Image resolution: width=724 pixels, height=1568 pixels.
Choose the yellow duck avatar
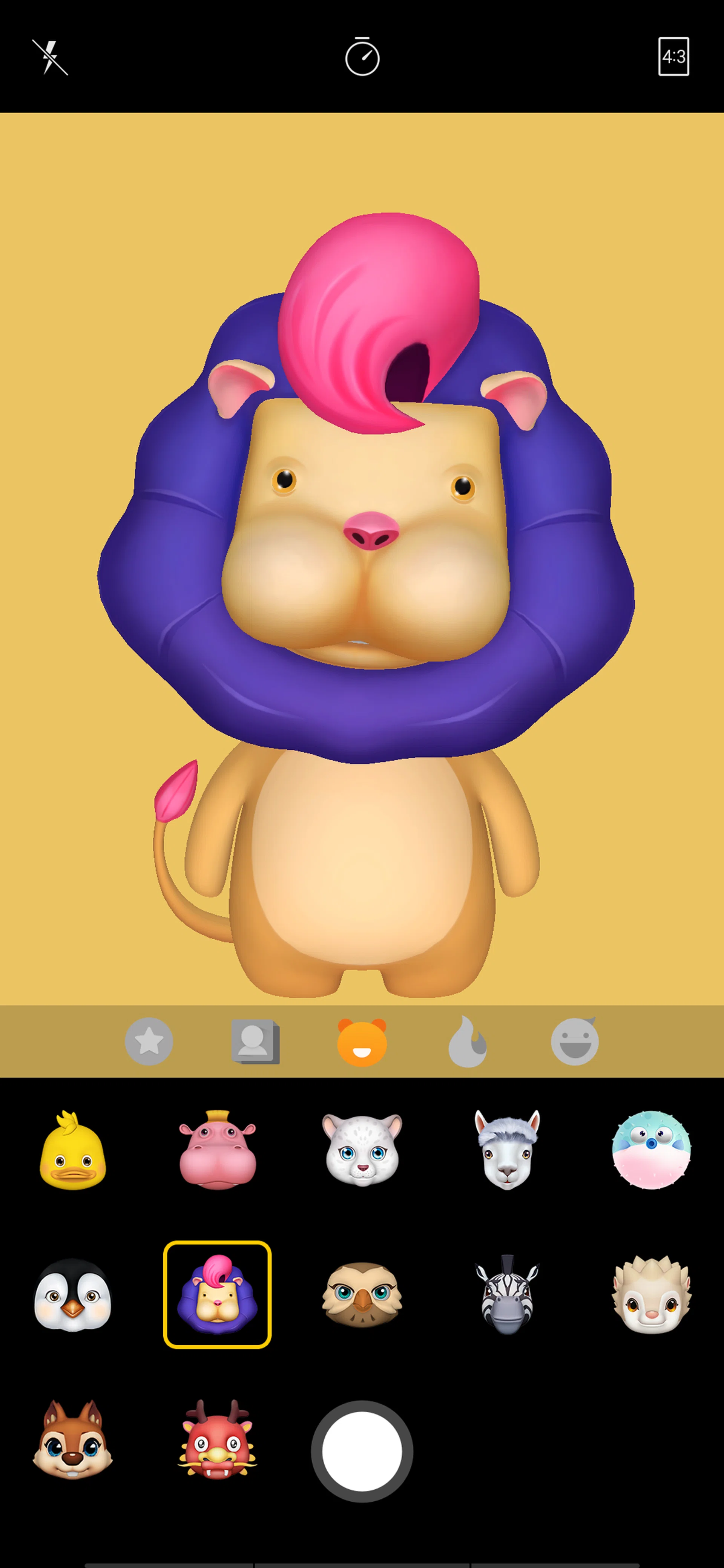click(x=72, y=1150)
